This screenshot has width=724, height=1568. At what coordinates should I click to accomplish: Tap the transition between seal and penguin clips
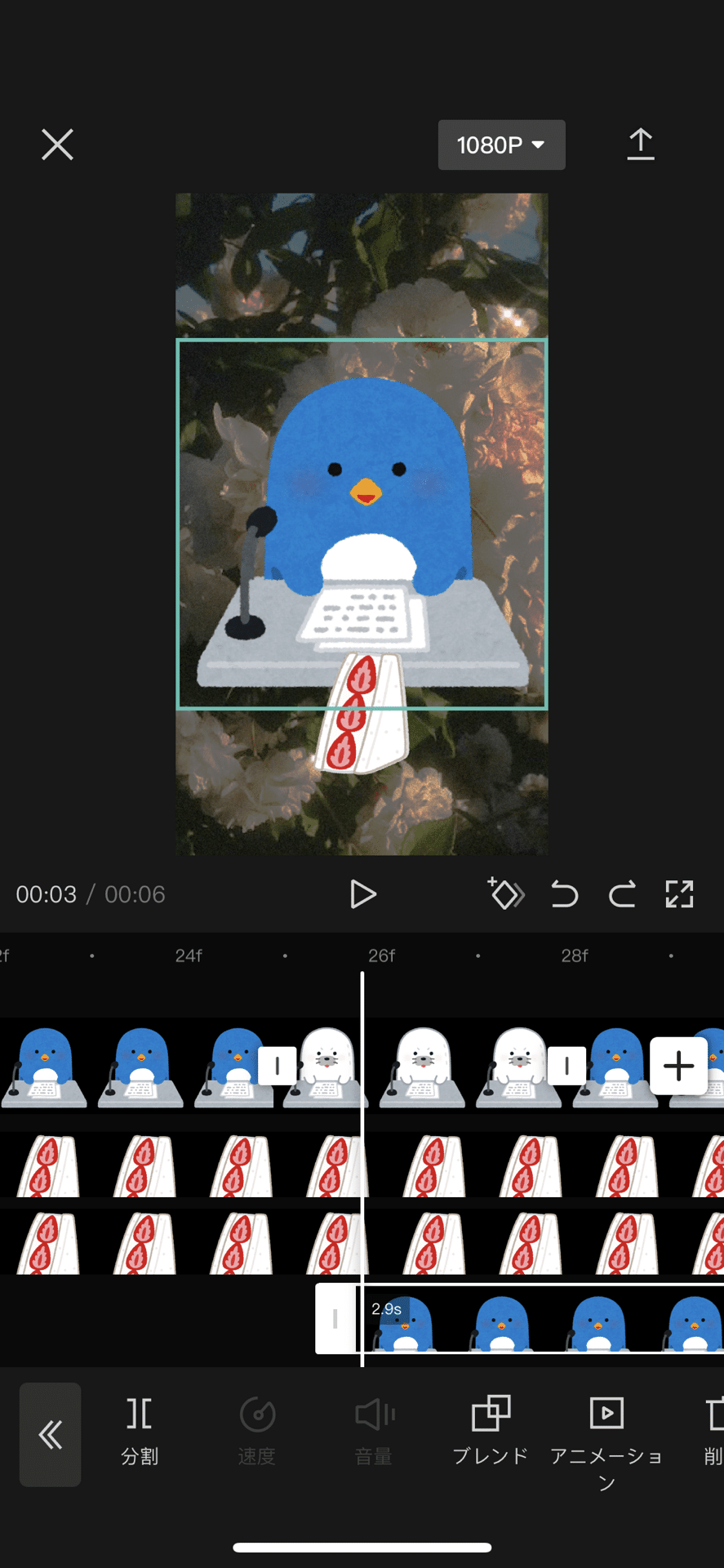coord(566,1066)
